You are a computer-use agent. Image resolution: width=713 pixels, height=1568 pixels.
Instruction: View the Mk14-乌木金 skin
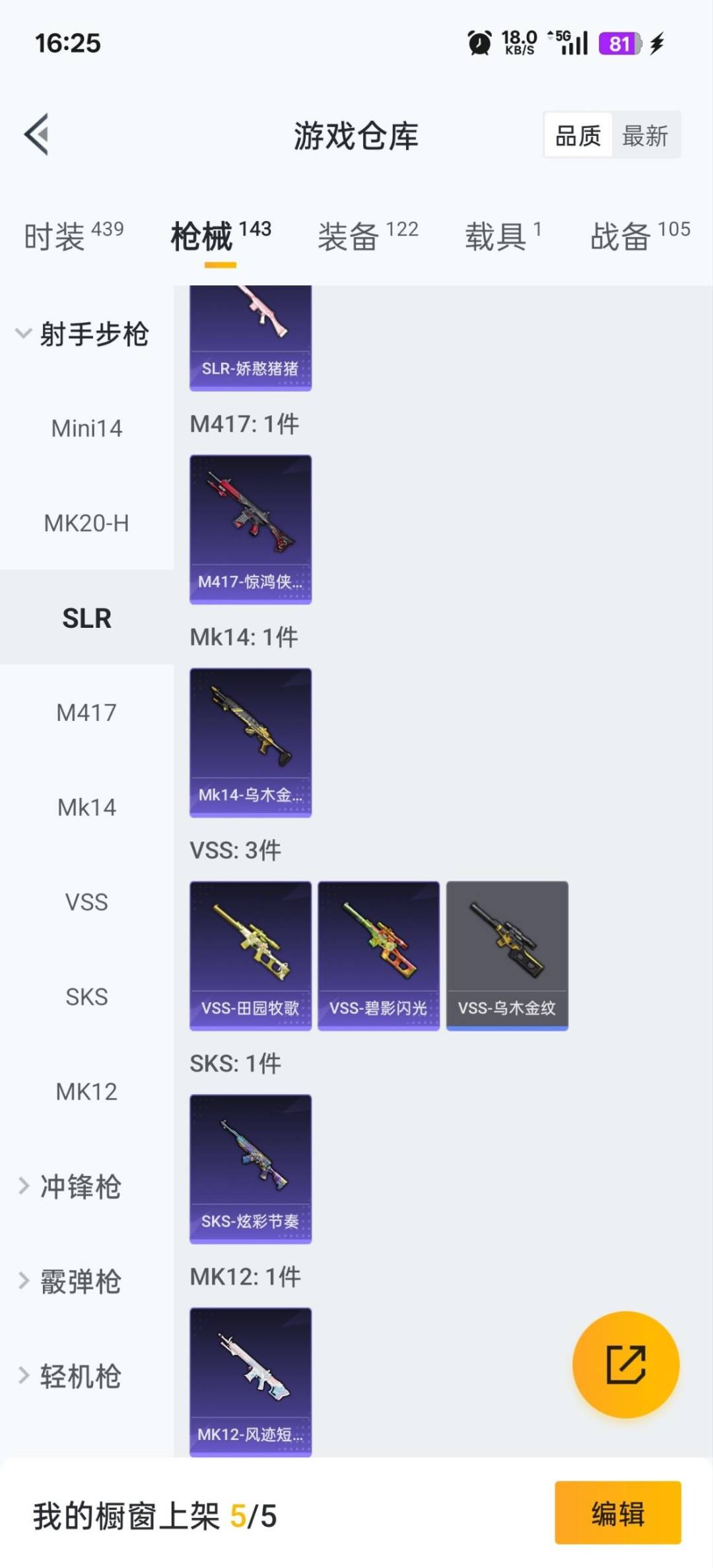(250, 742)
